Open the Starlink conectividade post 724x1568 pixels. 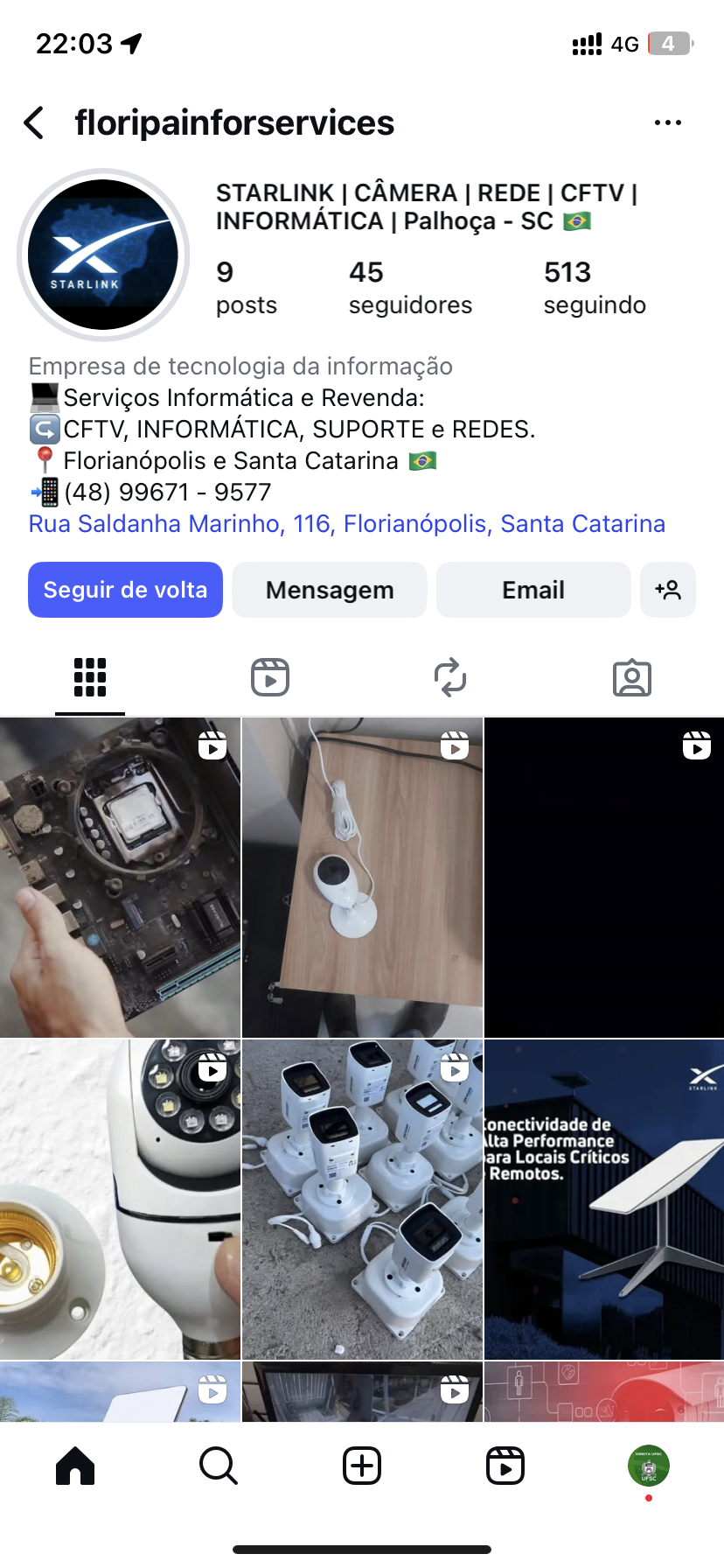point(604,1199)
